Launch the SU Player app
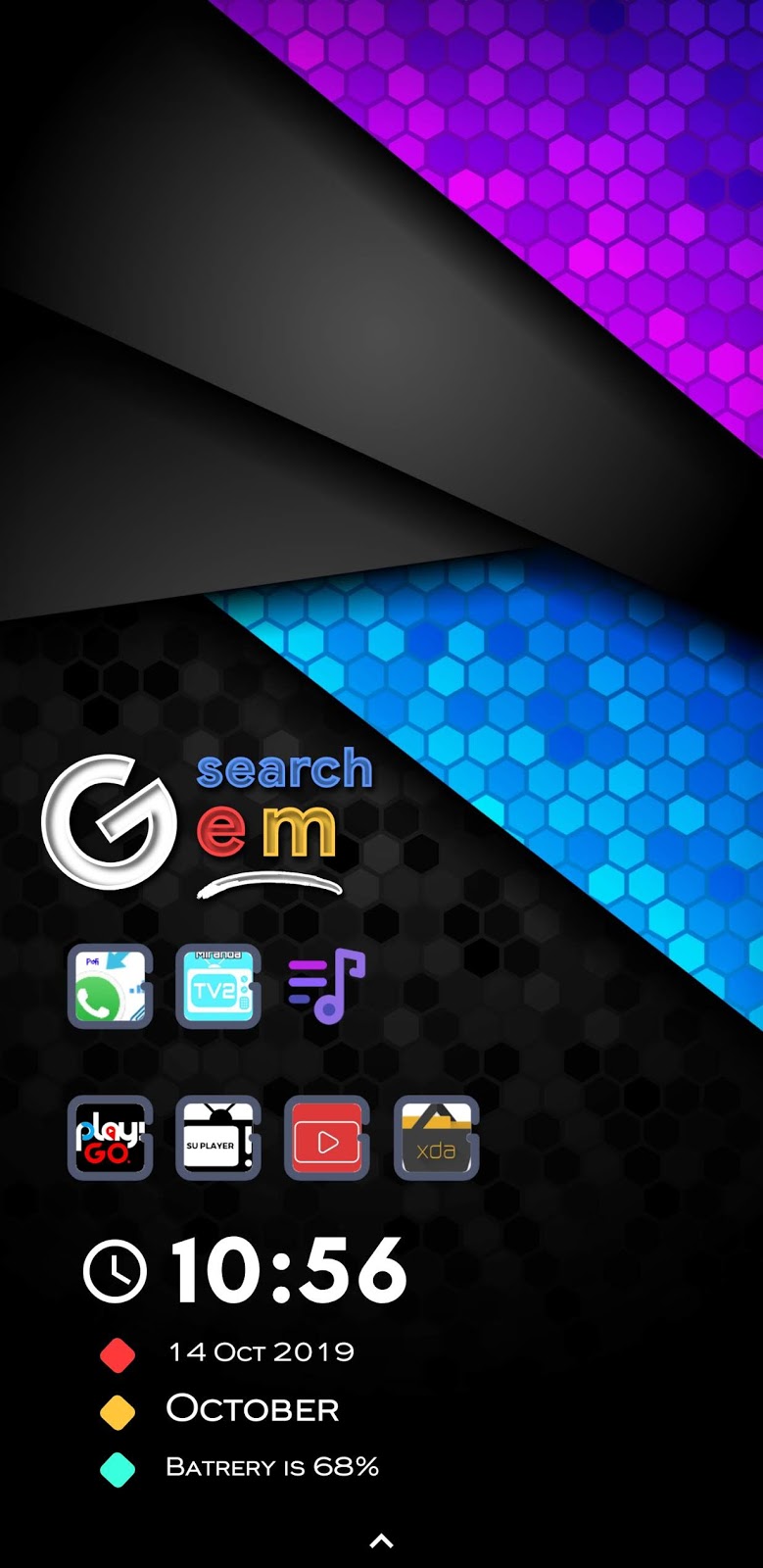The width and height of the screenshot is (763, 1568). coord(217,1138)
